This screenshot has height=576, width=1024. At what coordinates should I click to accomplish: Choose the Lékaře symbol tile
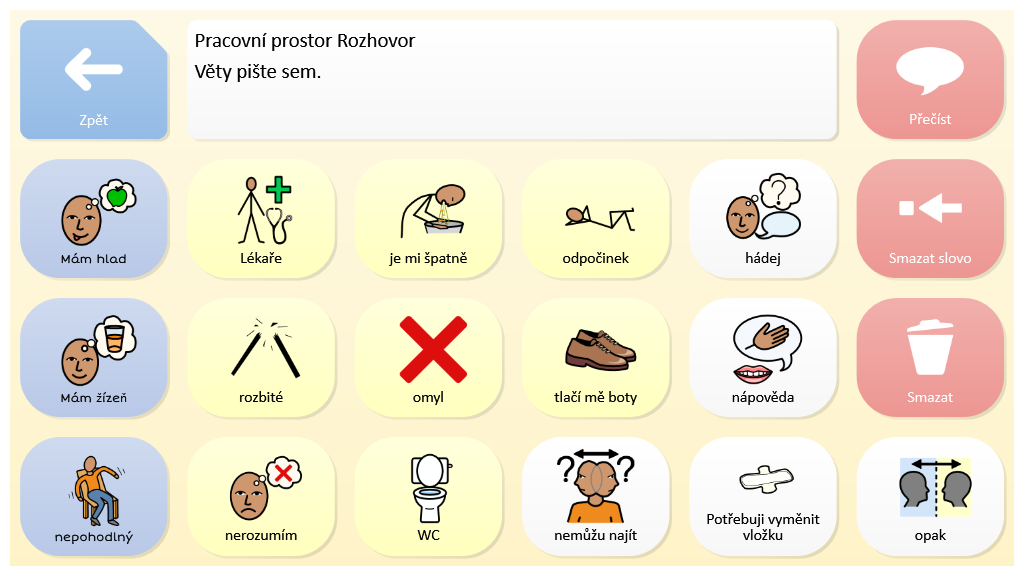click(x=261, y=218)
